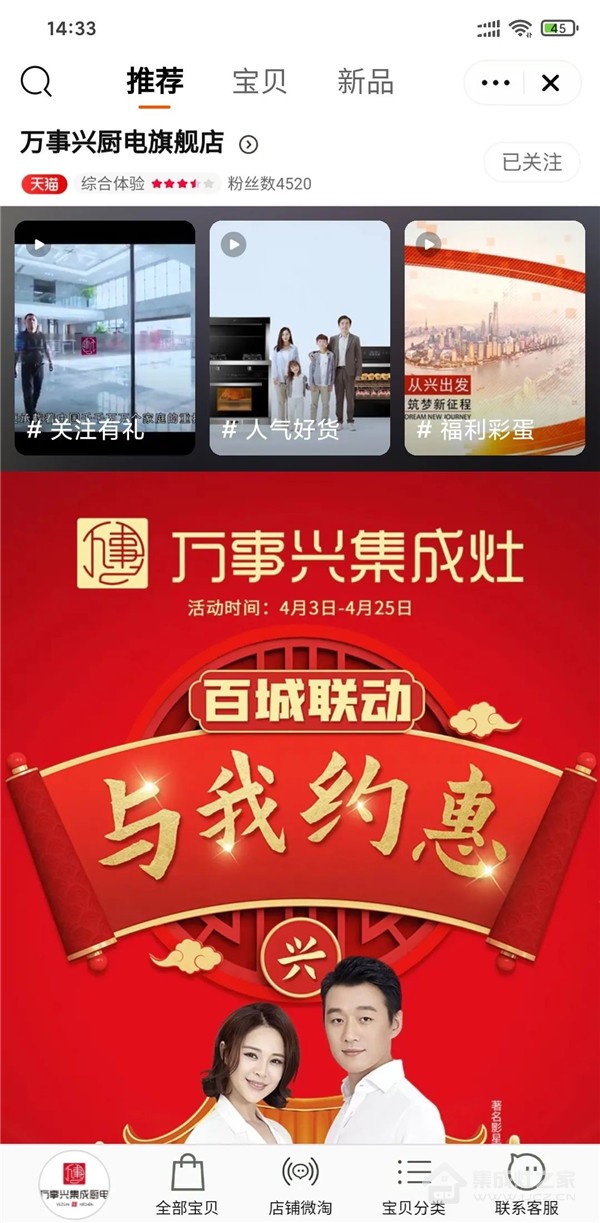Open 万事兴厨电旗舰店 store details arrow
The width and height of the screenshot is (600, 1223).
[x=249, y=144]
